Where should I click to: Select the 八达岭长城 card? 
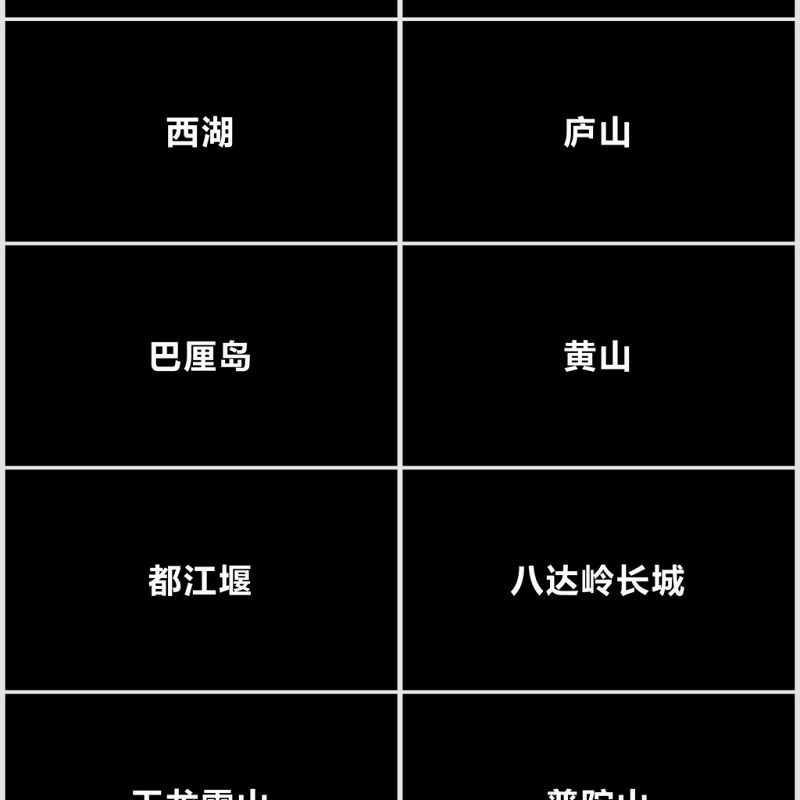tap(598, 580)
